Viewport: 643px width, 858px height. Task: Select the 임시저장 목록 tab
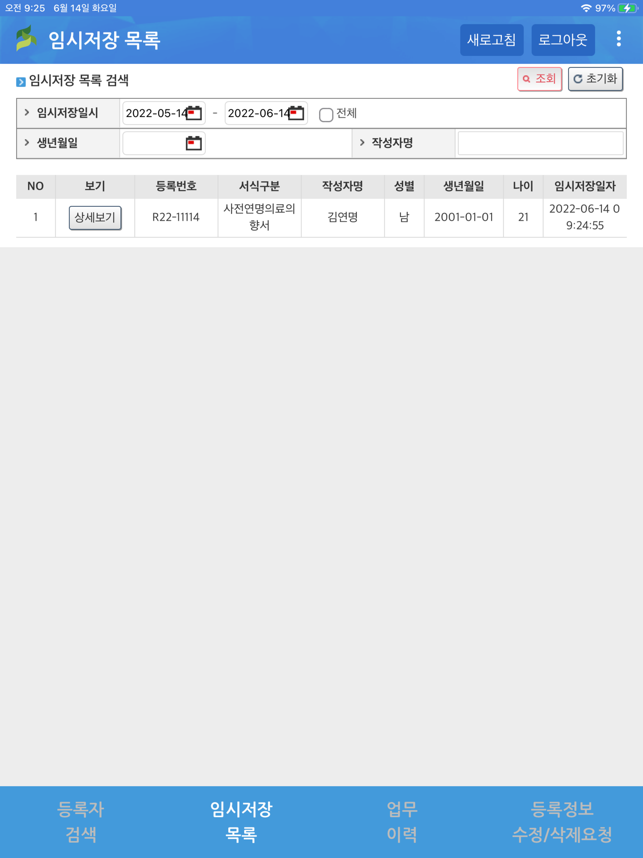241,821
